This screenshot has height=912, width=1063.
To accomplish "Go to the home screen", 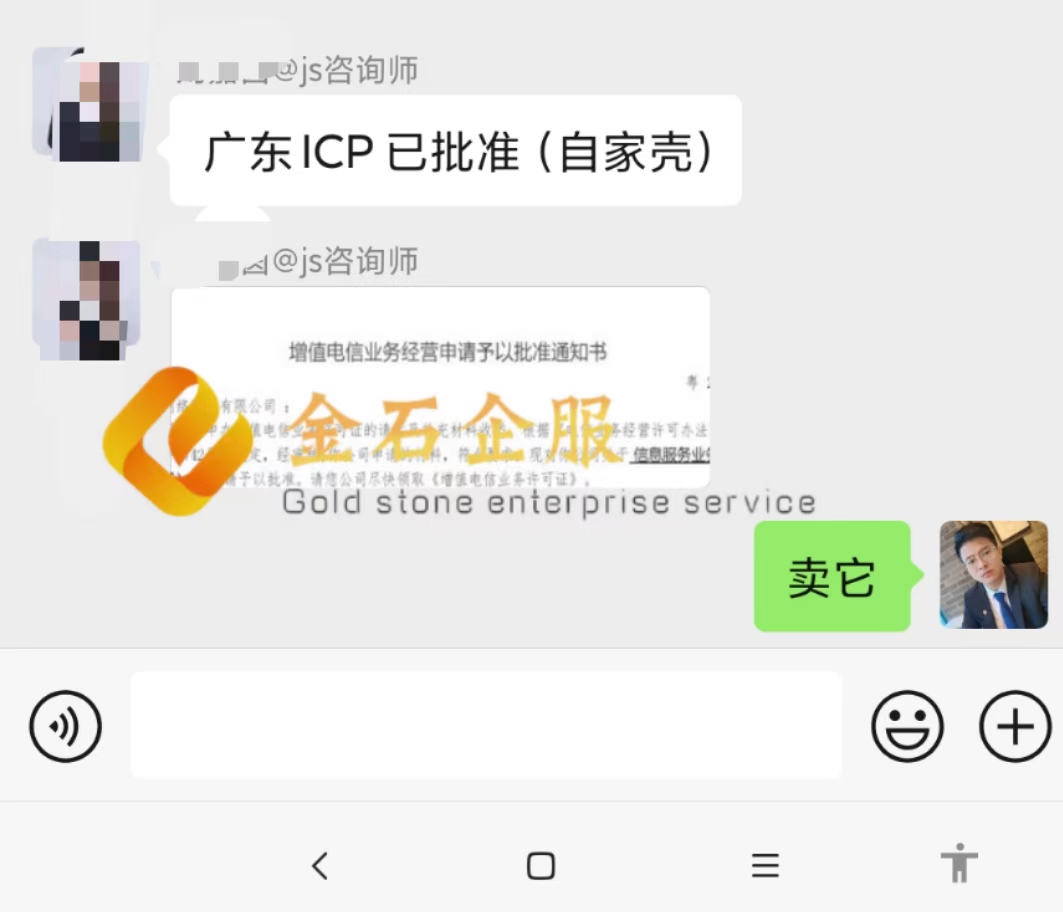I will (x=540, y=865).
